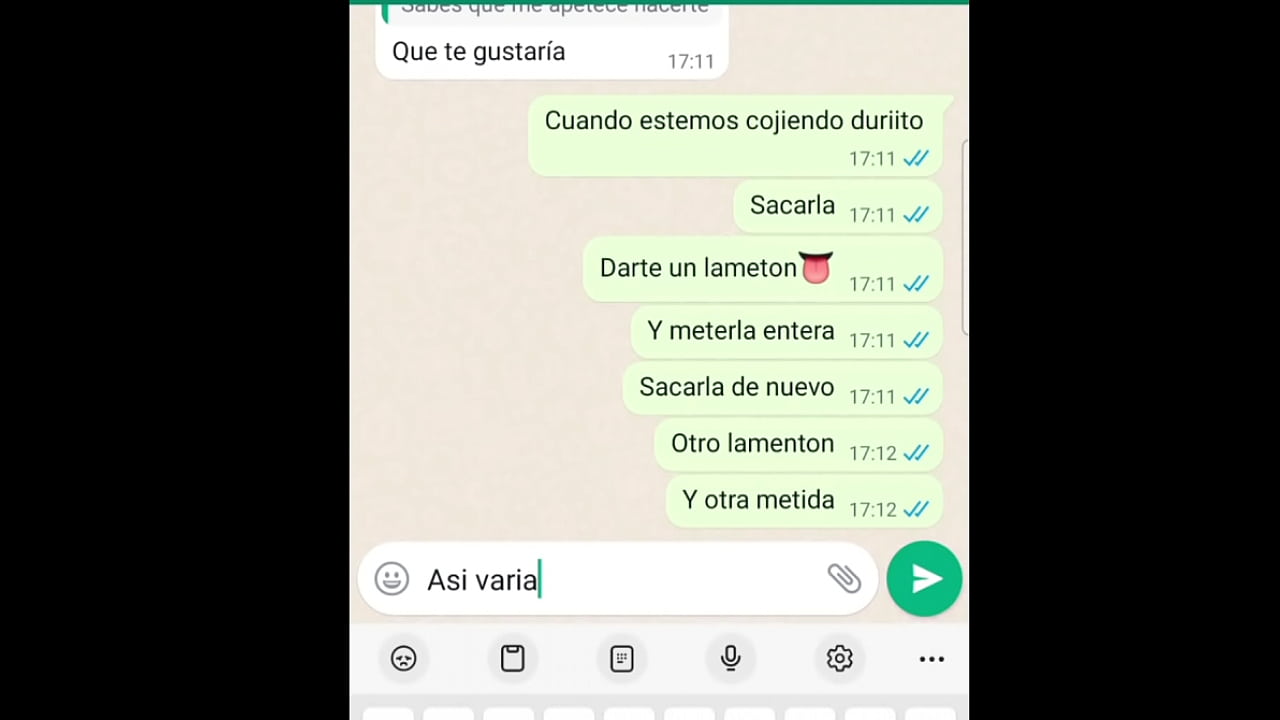Open the keyboard numeric pad toolbar icon

622,658
